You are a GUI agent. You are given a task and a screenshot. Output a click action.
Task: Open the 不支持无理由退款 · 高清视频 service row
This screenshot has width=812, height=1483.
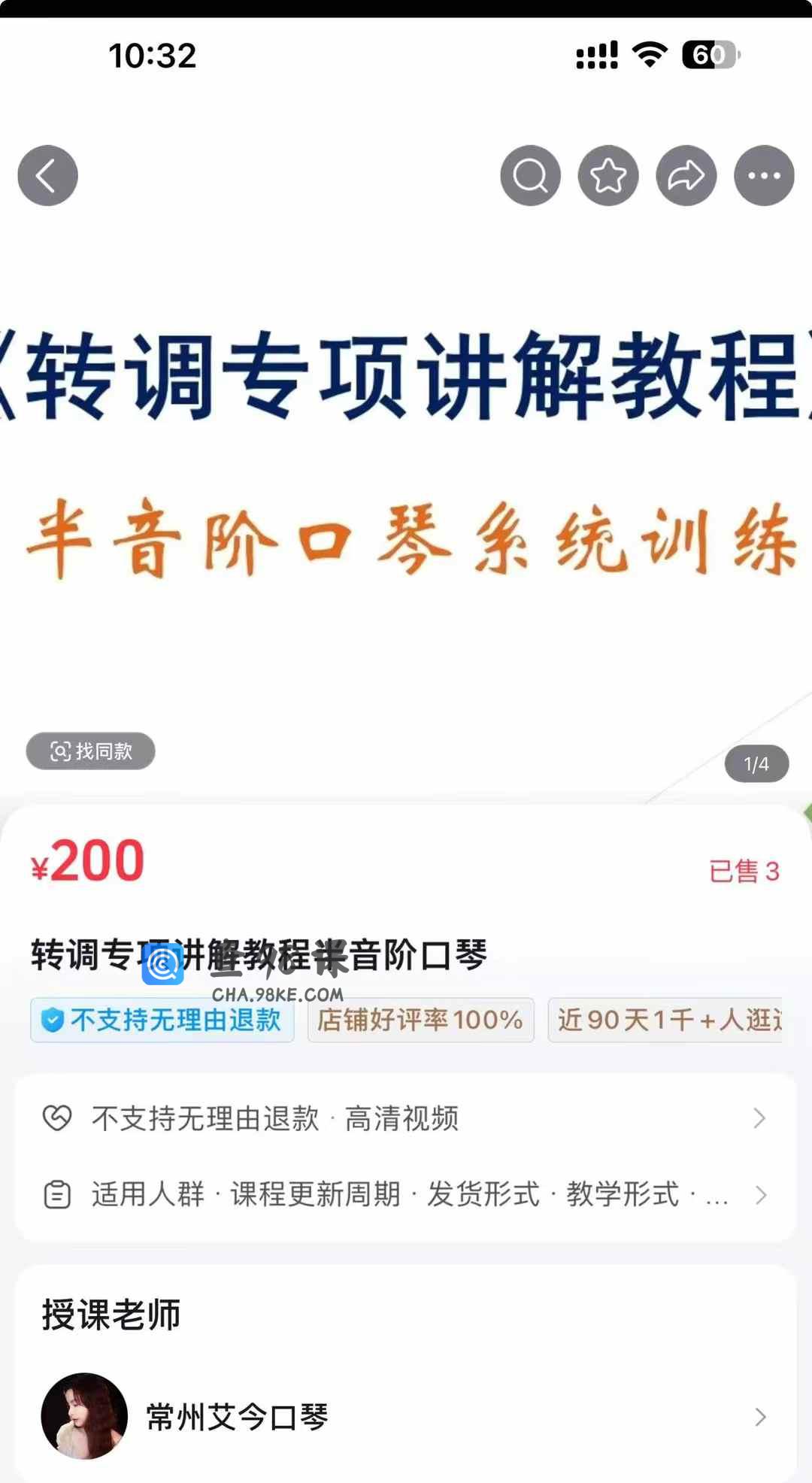(406, 1118)
